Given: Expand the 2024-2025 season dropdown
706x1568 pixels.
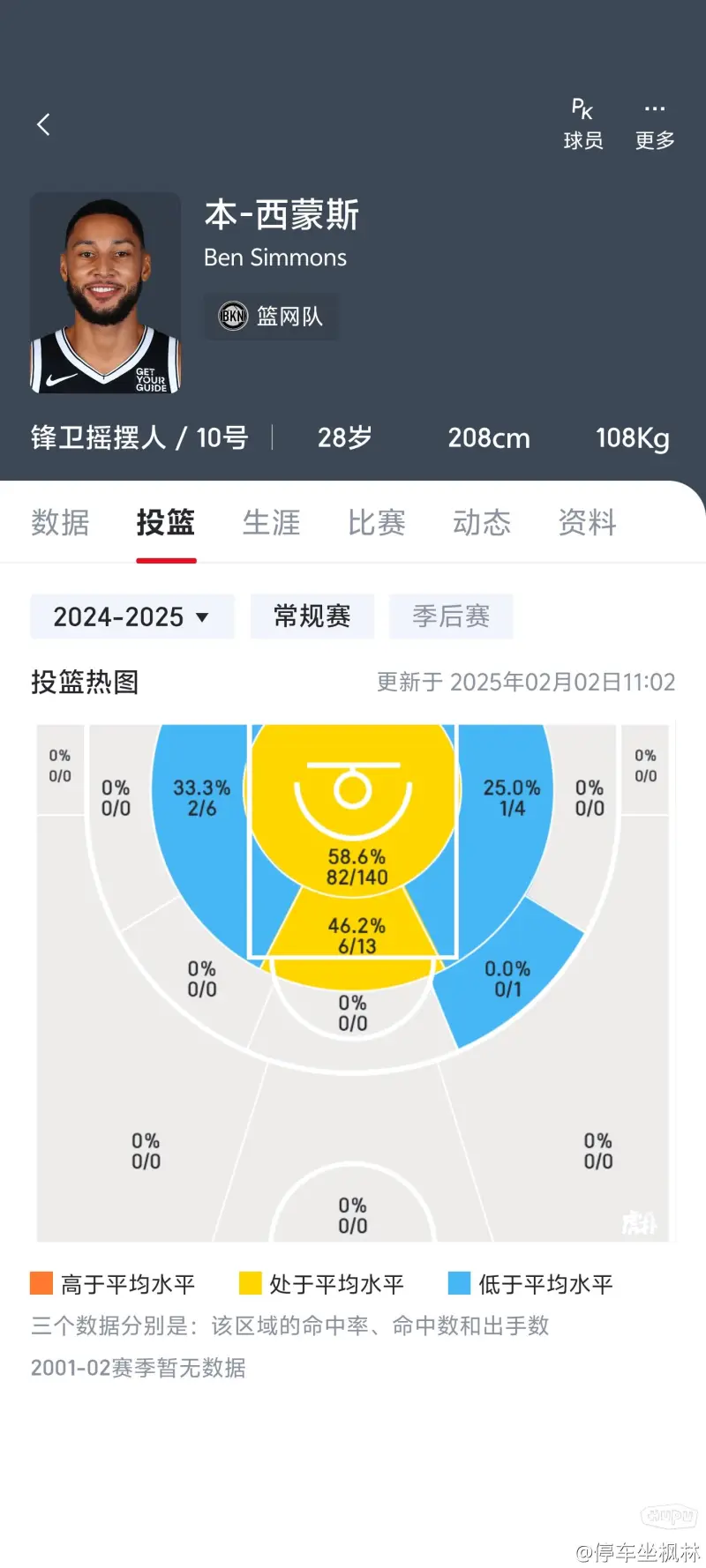Looking at the screenshot, I should tap(131, 616).
